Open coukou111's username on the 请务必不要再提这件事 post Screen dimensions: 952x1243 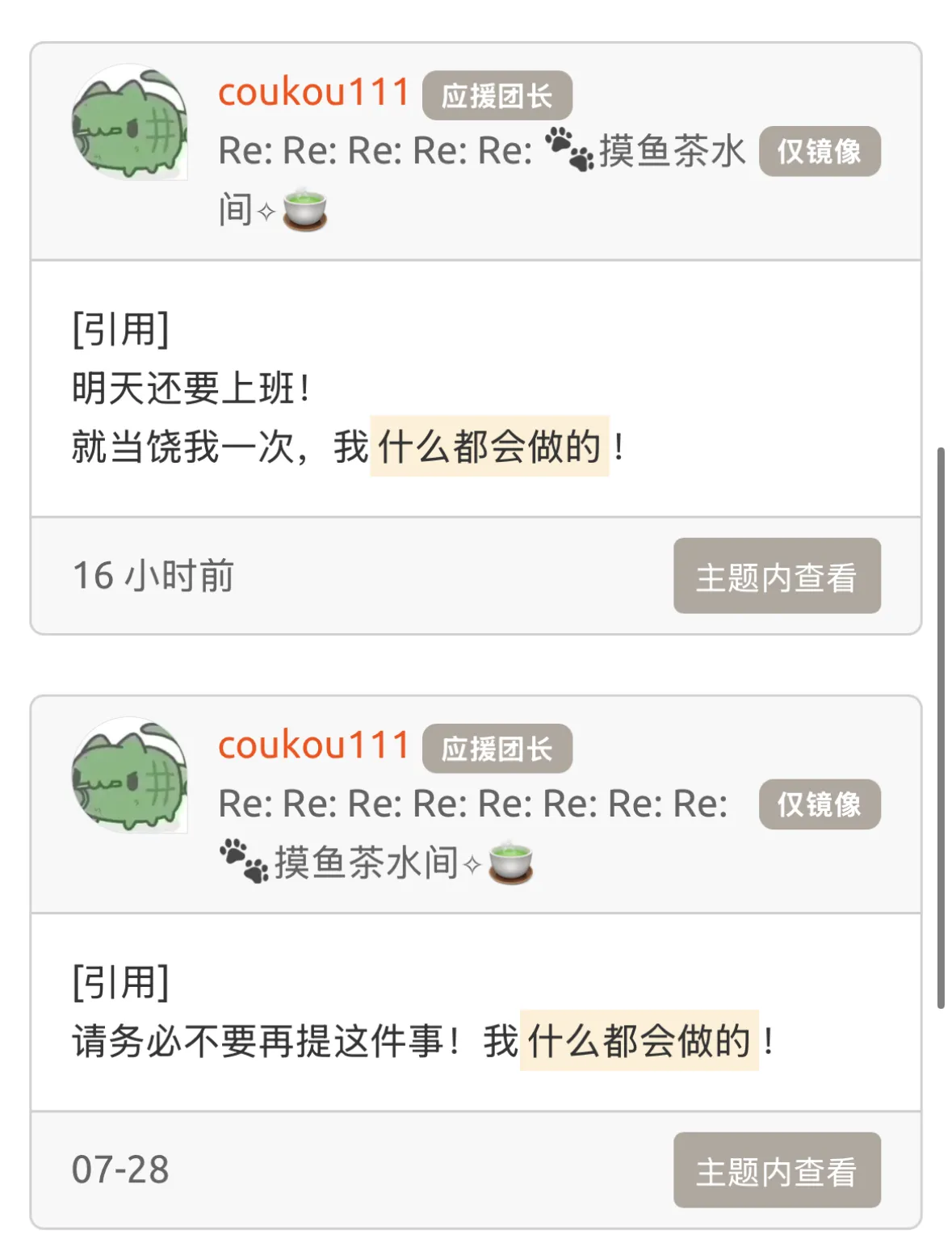click(x=314, y=745)
